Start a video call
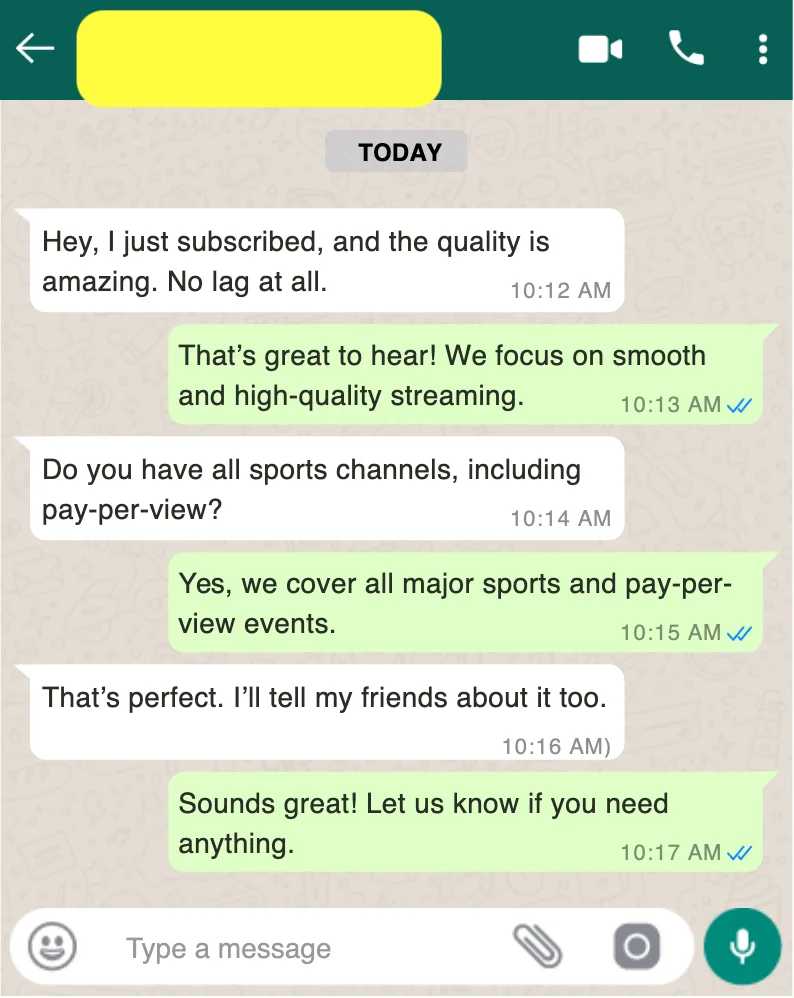This screenshot has height=998, width=794. pyautogui.click(x=600, y=48)
